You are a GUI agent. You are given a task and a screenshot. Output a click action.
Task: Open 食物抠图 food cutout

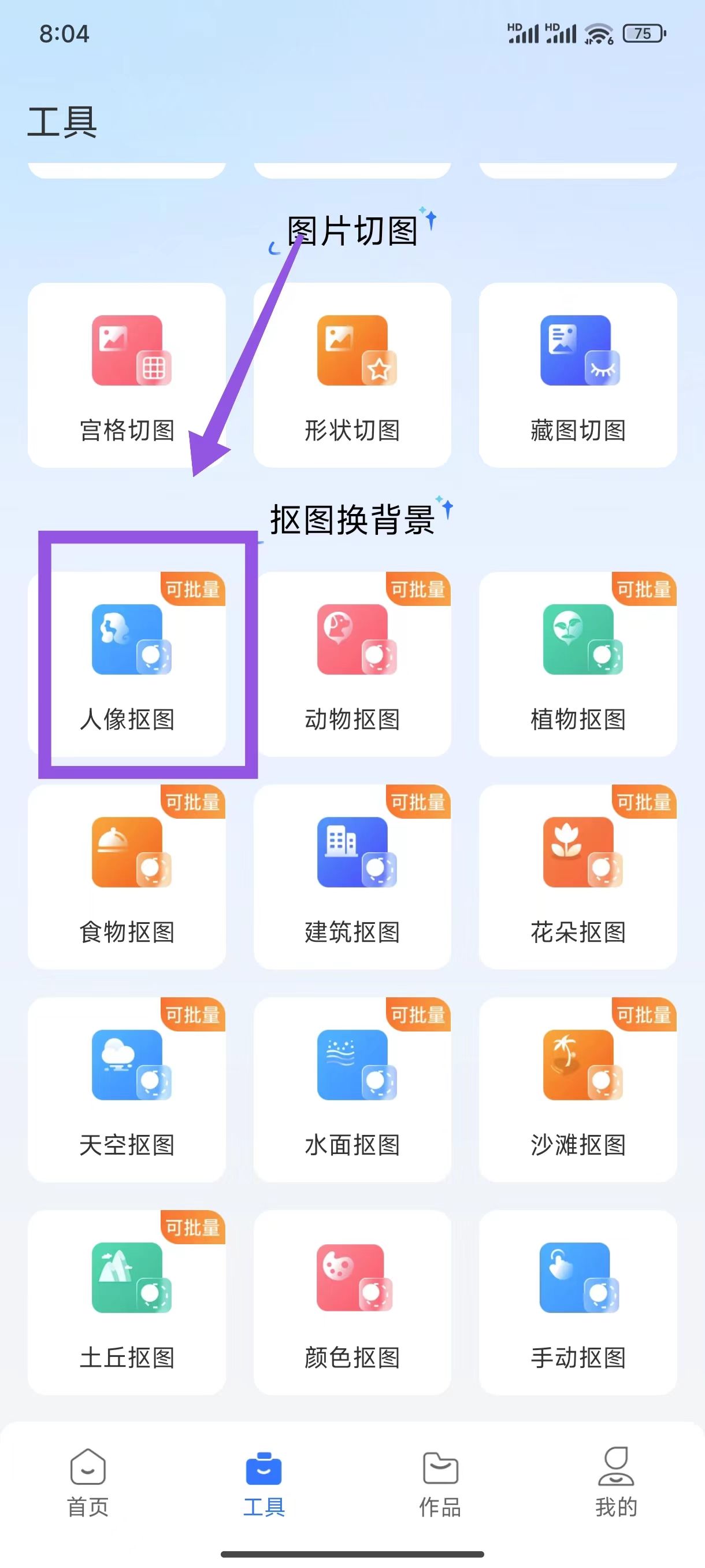point(127,877)
